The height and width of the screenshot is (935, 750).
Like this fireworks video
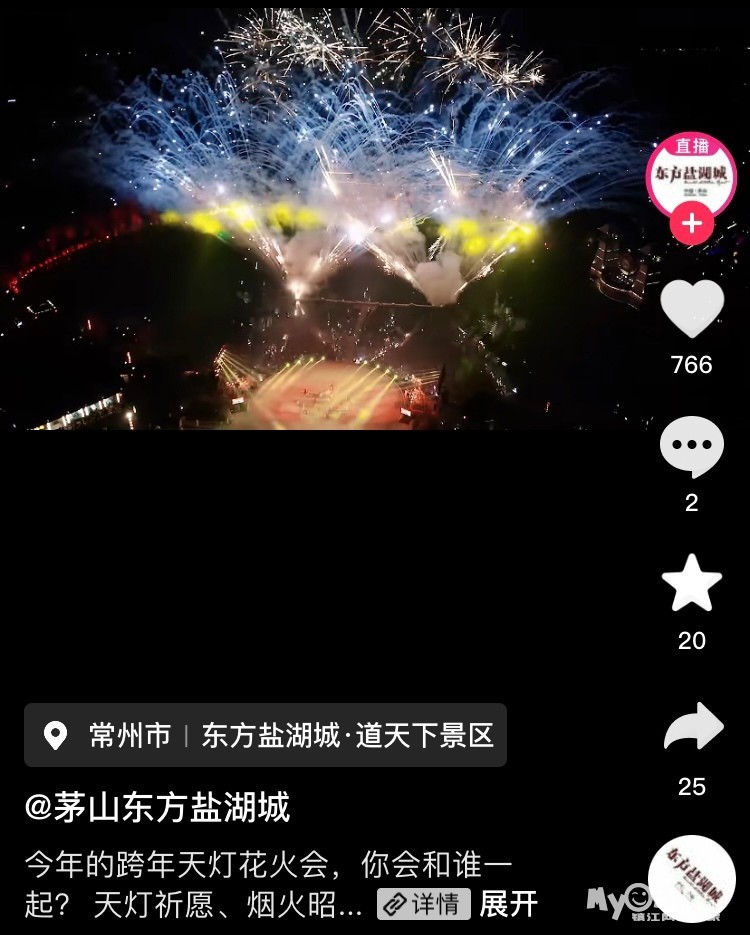coord(692,309)
